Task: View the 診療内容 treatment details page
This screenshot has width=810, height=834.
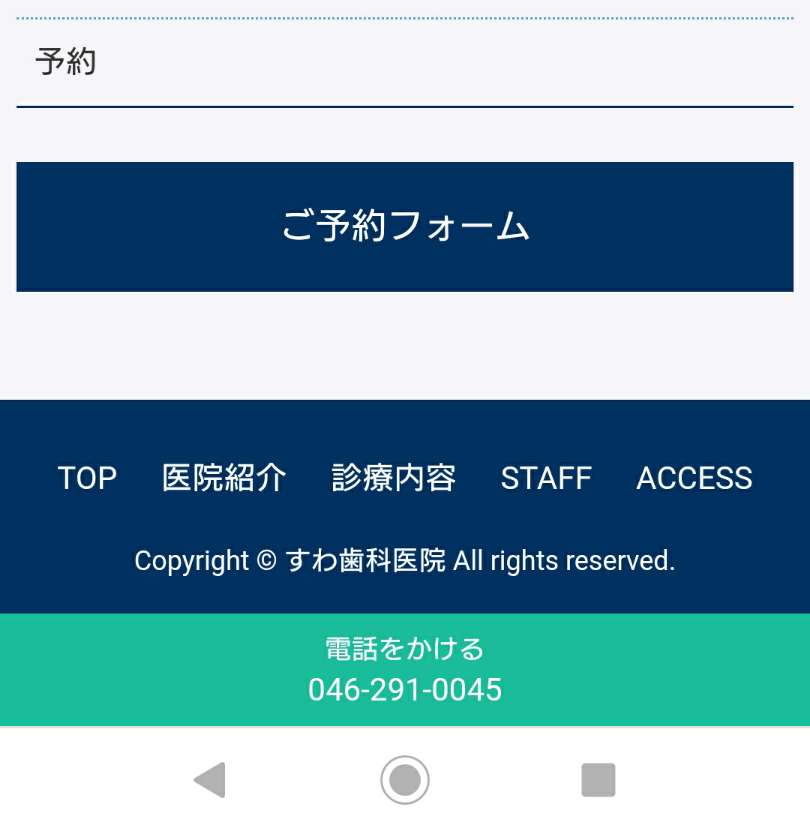Action: point(393,478)
